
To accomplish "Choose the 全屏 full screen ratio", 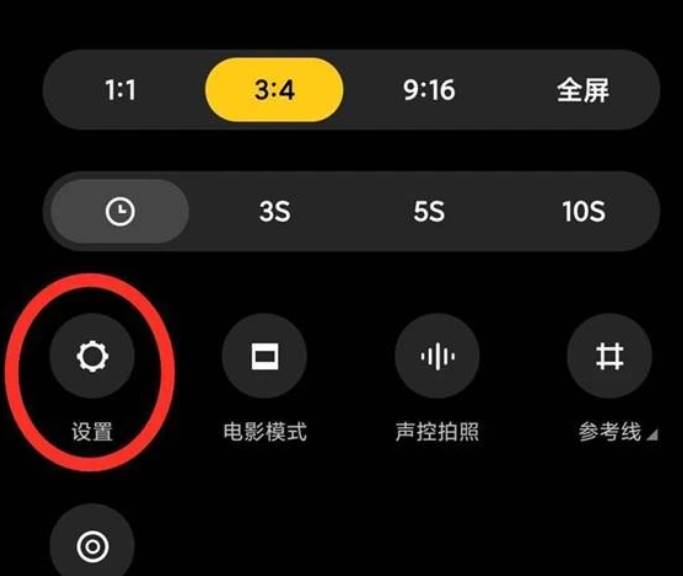I will 584,90.
